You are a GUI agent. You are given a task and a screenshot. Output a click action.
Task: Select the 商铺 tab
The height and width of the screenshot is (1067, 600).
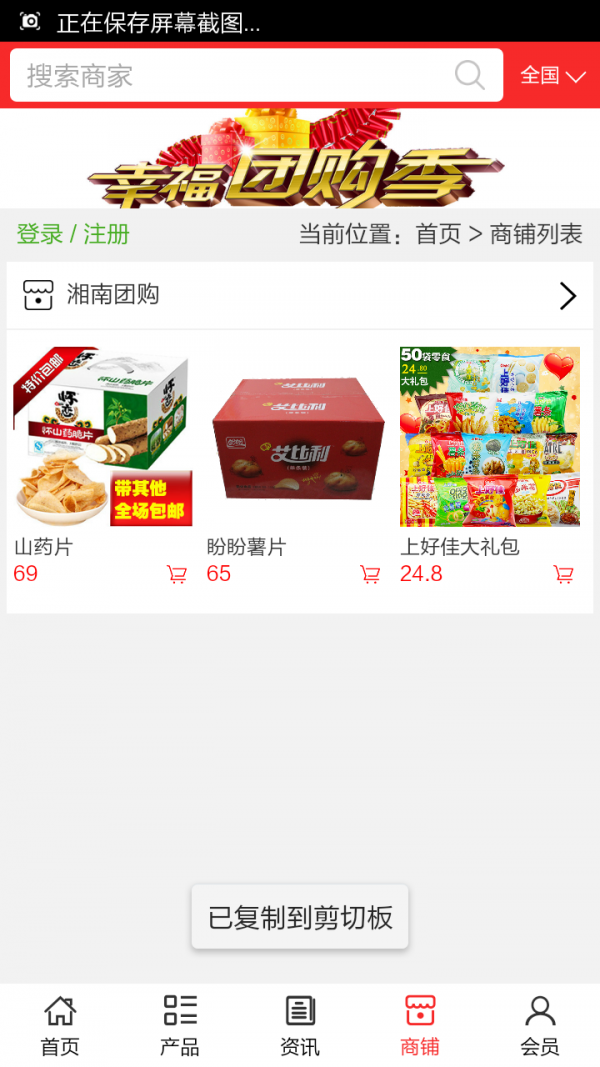point(420,1025)
